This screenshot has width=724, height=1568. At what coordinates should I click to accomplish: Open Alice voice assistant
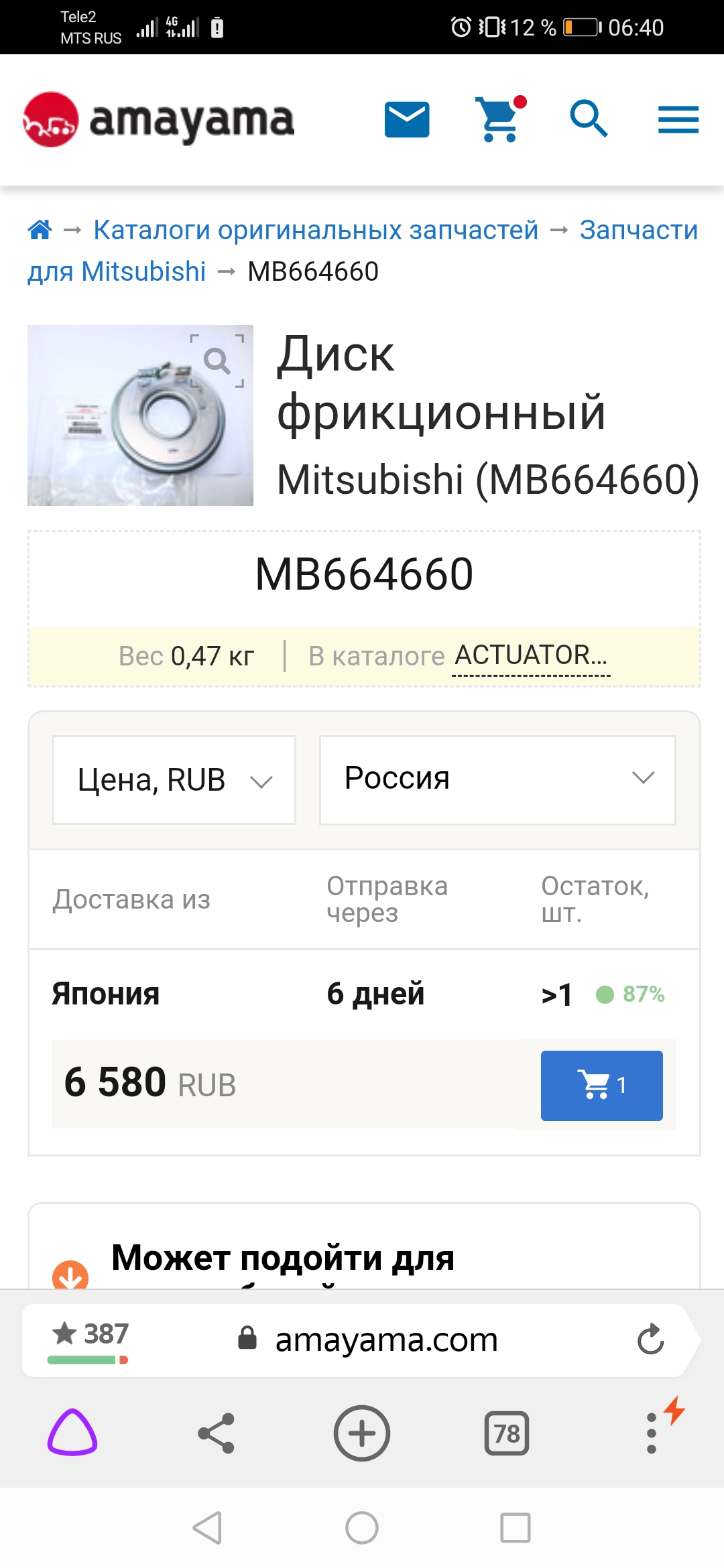click(72, 1433)
